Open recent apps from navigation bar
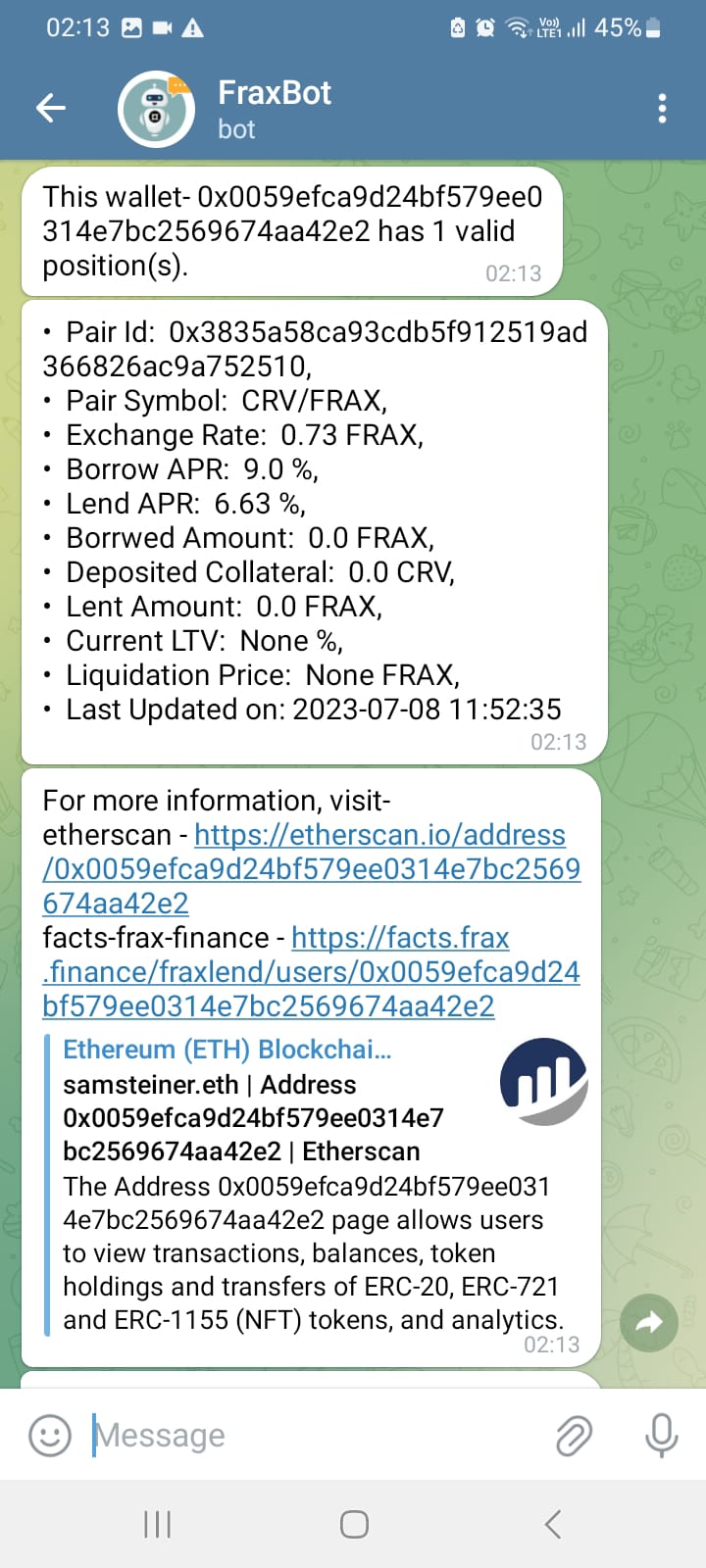This screenshot has height=1568, width=706. coord(157,1524)
